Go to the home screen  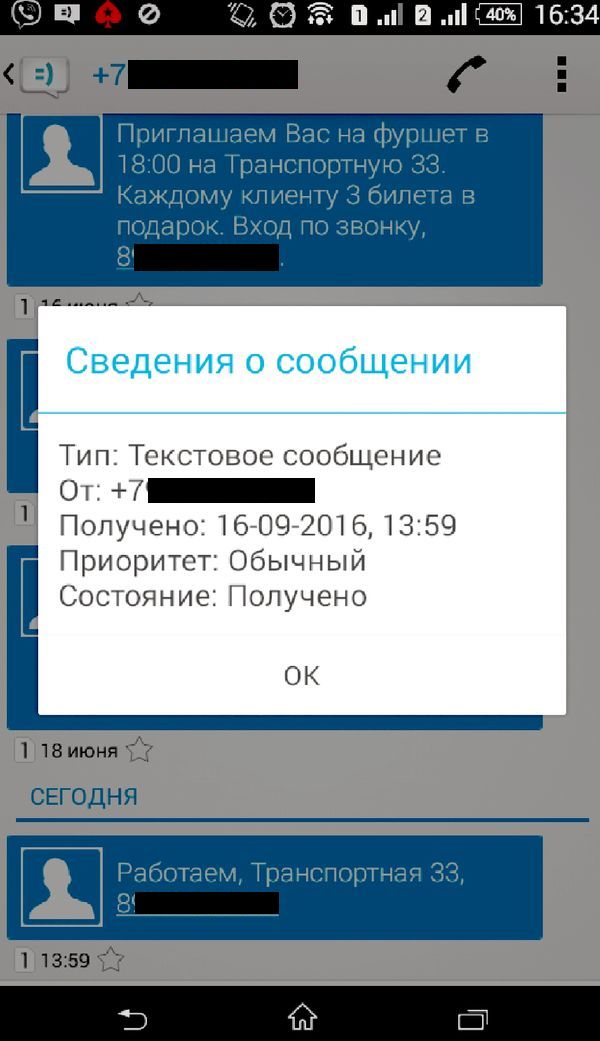pyautogui.click(x=301, y=1018)
